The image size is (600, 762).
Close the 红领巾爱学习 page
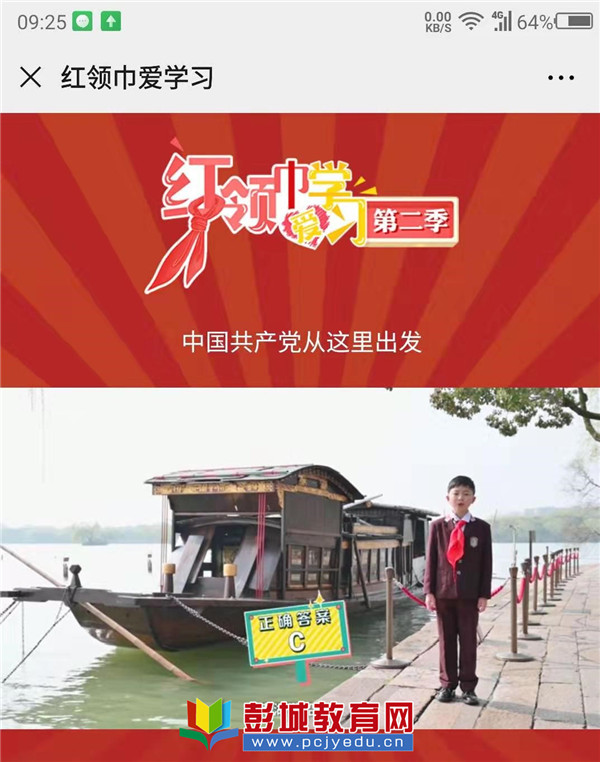(31, 77)
